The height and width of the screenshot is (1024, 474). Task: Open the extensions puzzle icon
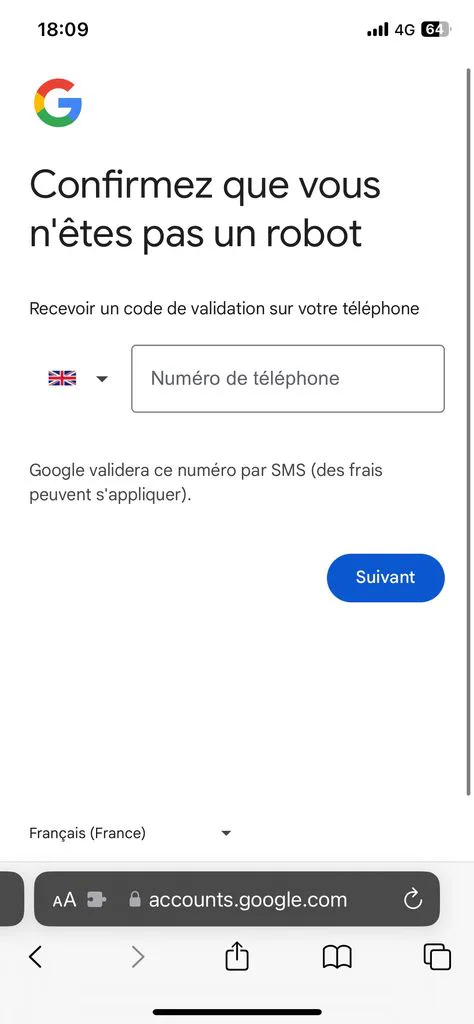(x=97, y=900)
